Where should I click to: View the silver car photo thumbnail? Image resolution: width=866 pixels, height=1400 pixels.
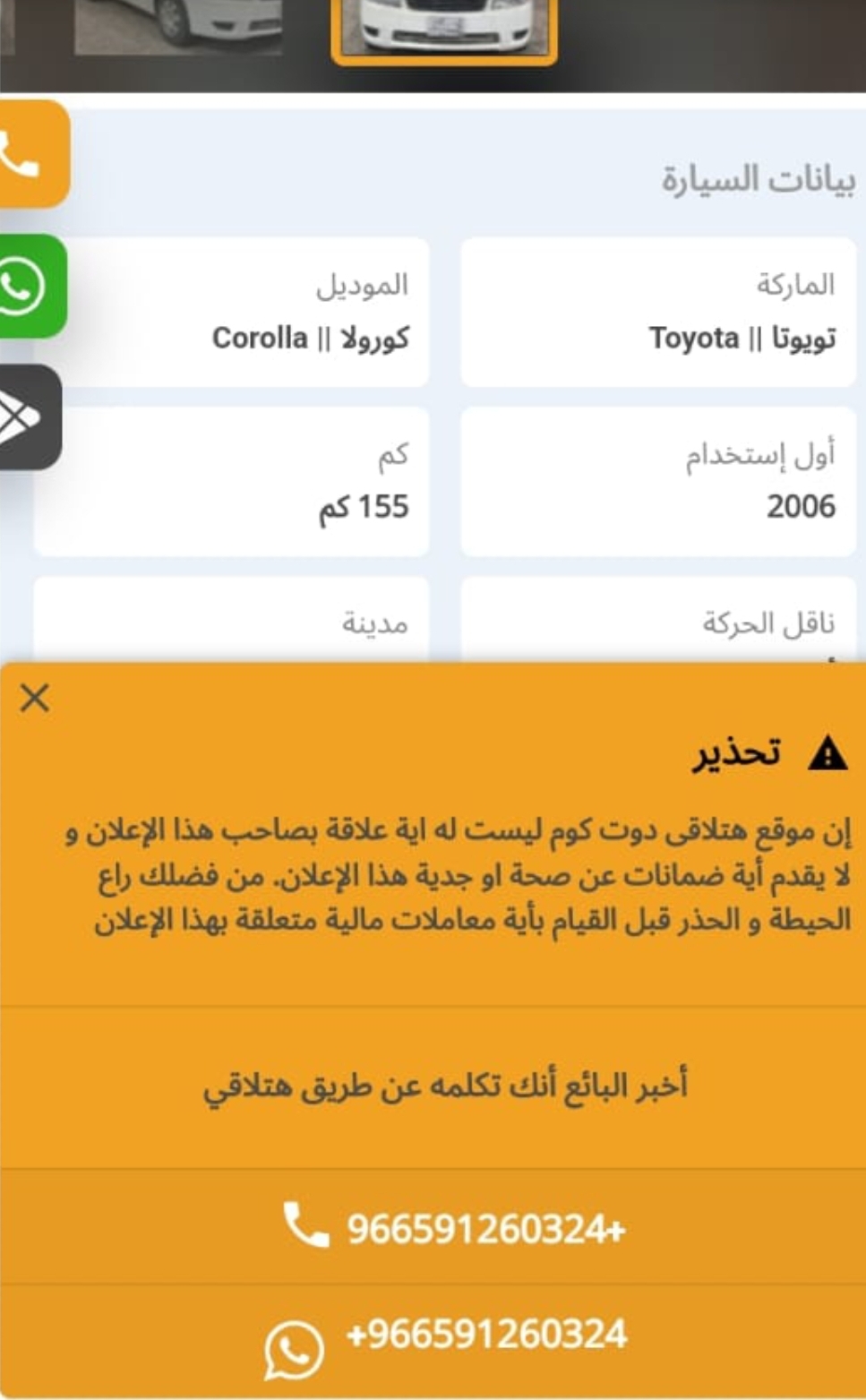178,26
